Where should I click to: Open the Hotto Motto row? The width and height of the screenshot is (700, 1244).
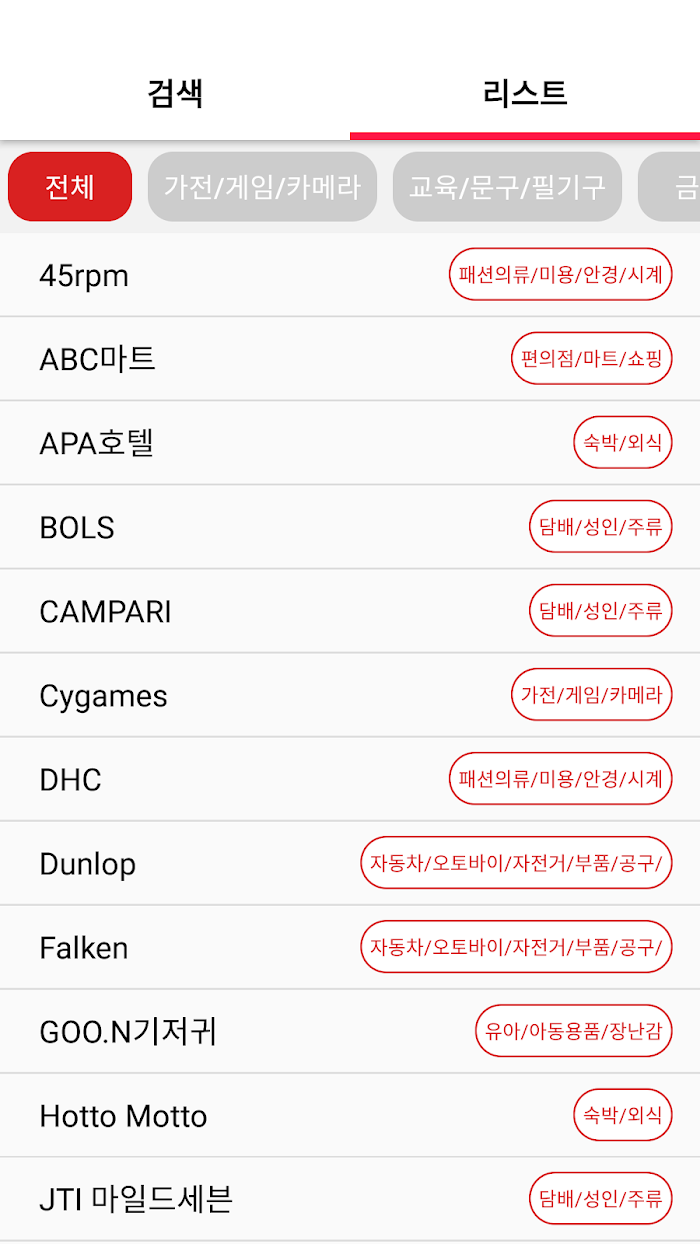350,1115
